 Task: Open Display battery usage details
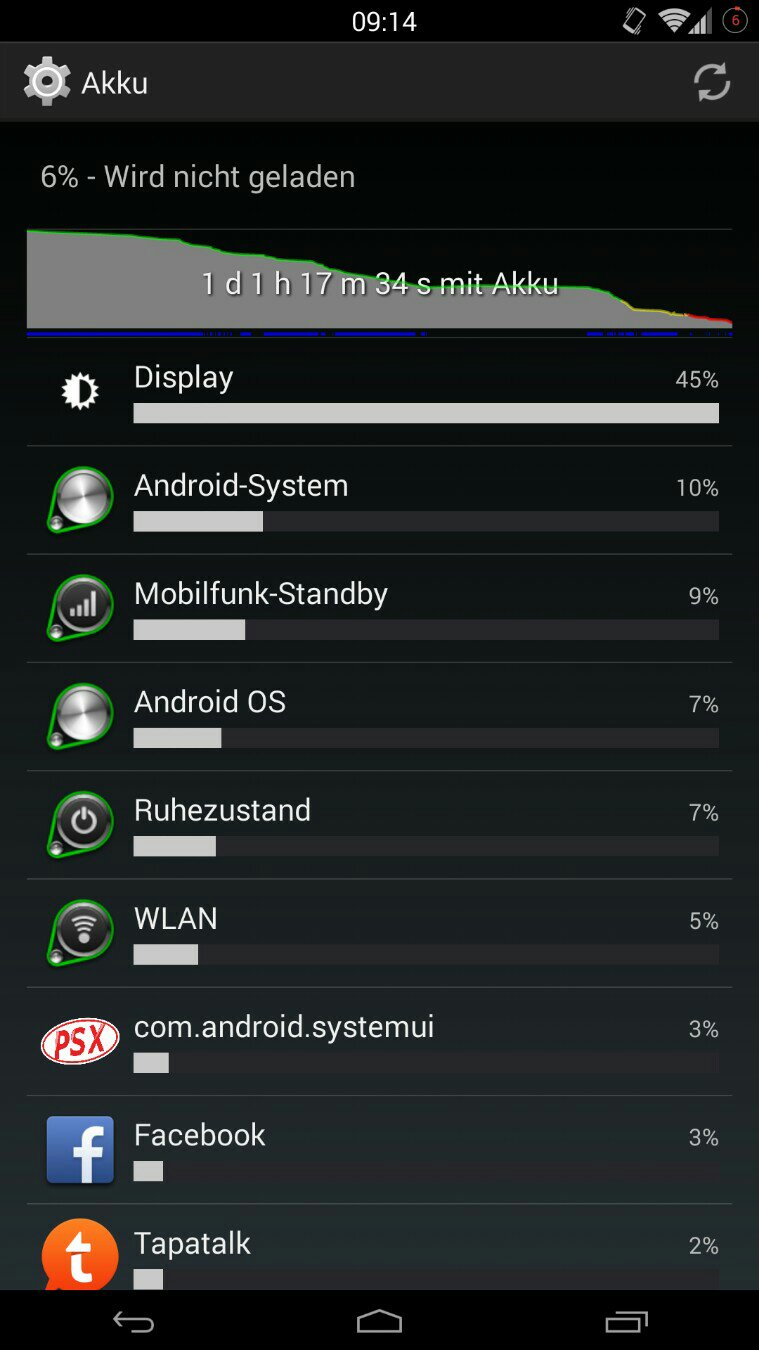pos(379,392)
